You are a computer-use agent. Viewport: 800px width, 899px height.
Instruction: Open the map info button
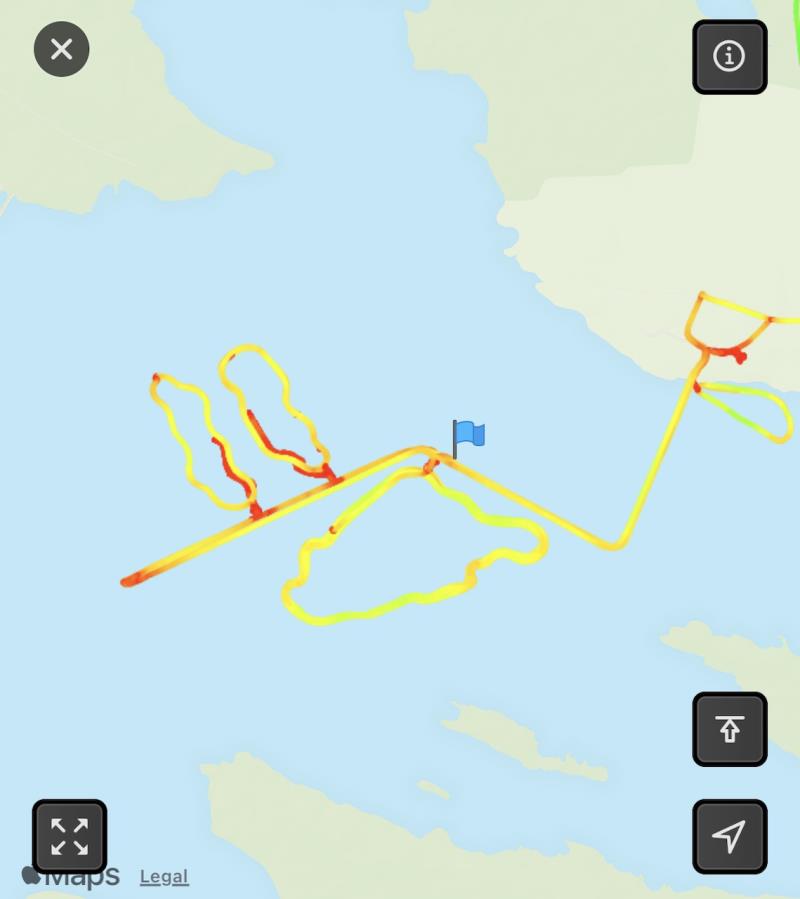tap(729, 57)
